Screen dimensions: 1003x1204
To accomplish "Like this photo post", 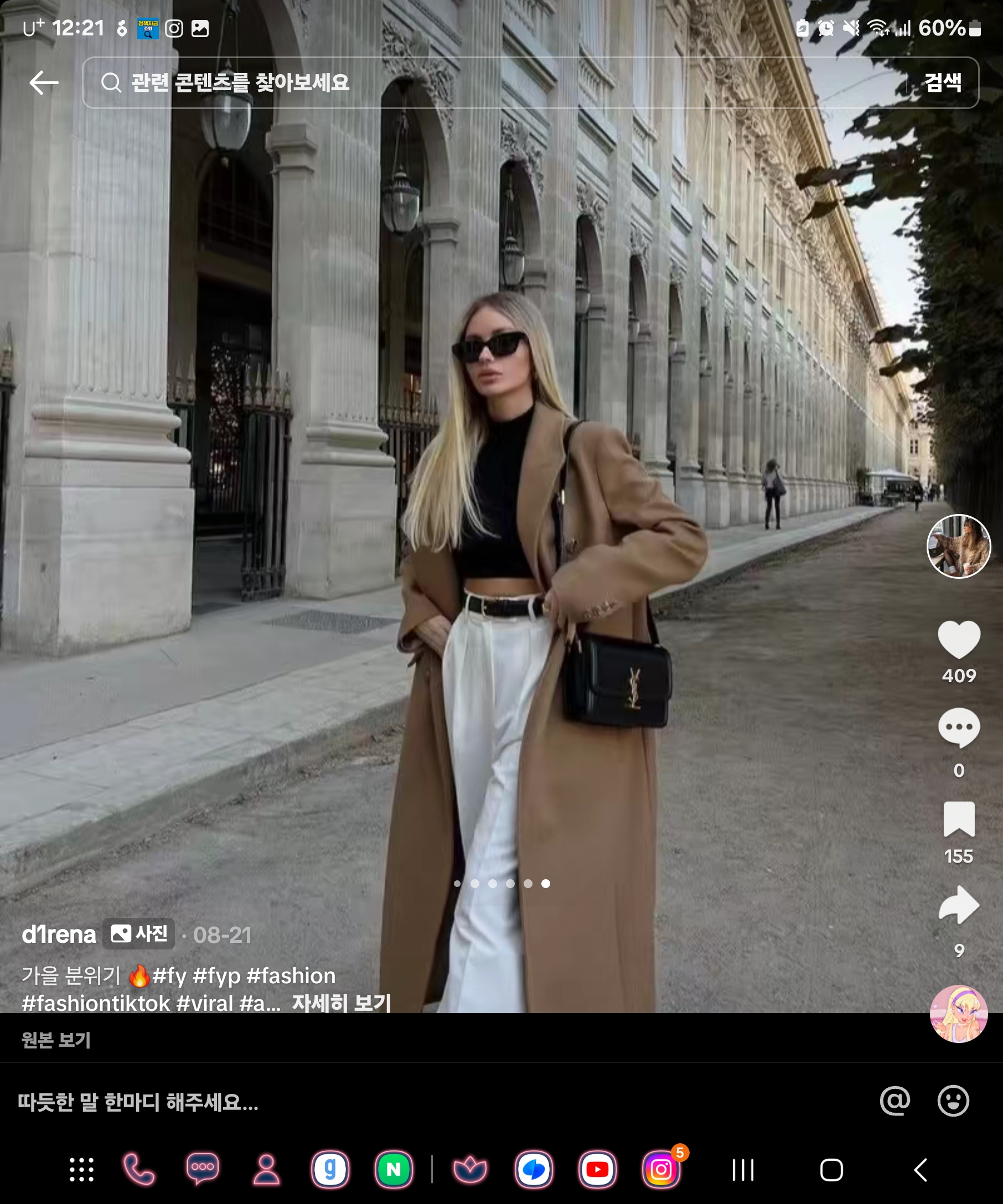I will pyautogui.click(x=958, y=639).
